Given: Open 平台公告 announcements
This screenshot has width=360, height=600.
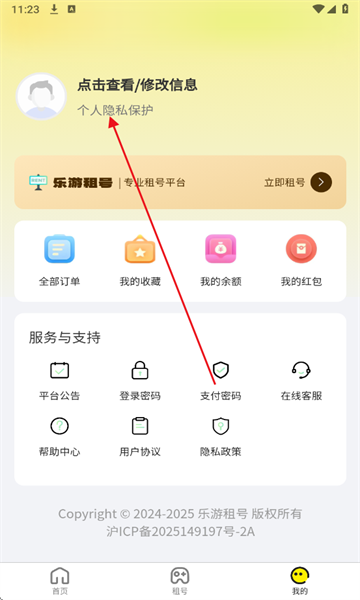Looking at the screenshot, I should coord(59,381).
